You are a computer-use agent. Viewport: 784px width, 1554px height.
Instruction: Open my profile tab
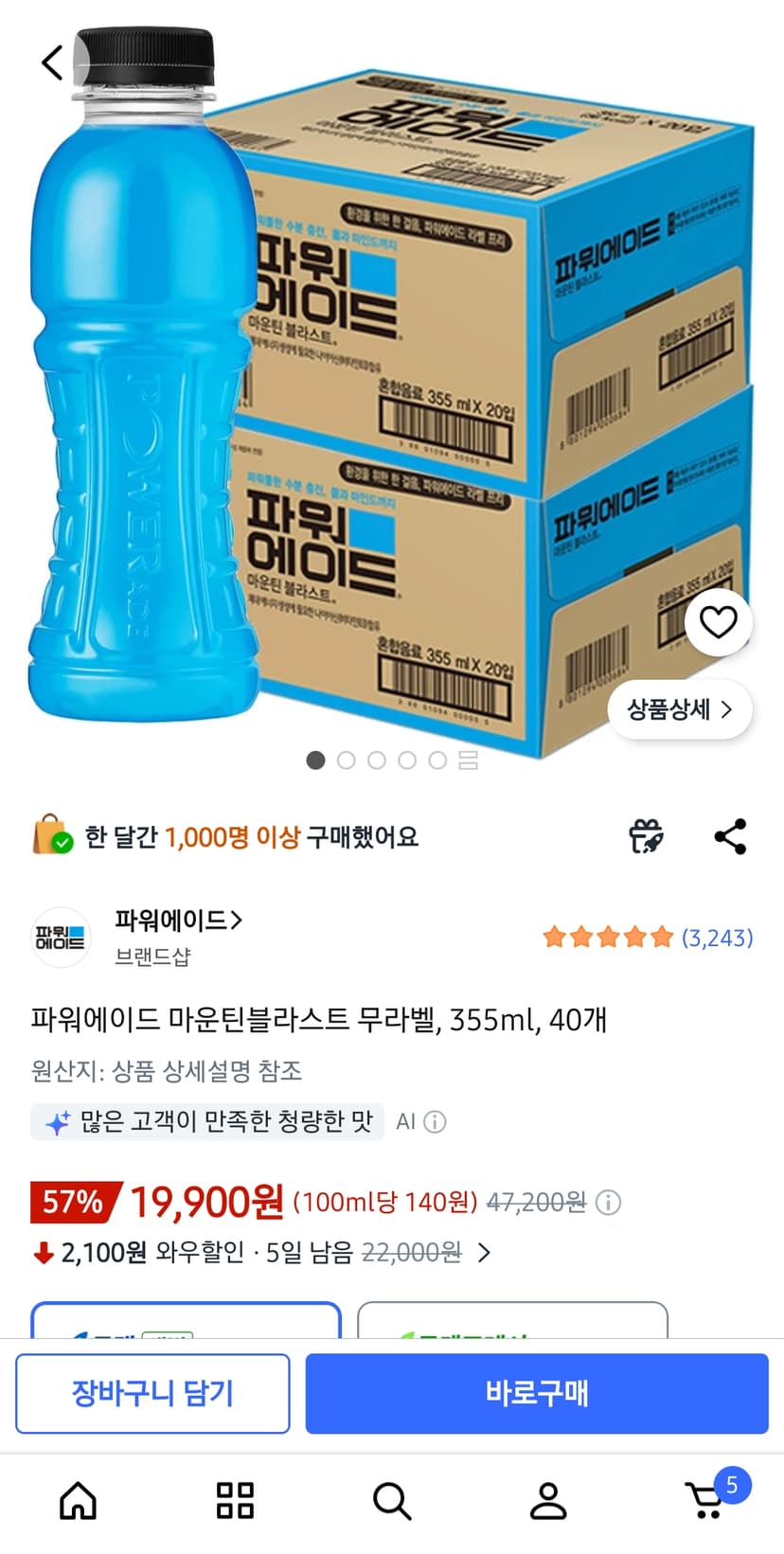point(547,1500)
